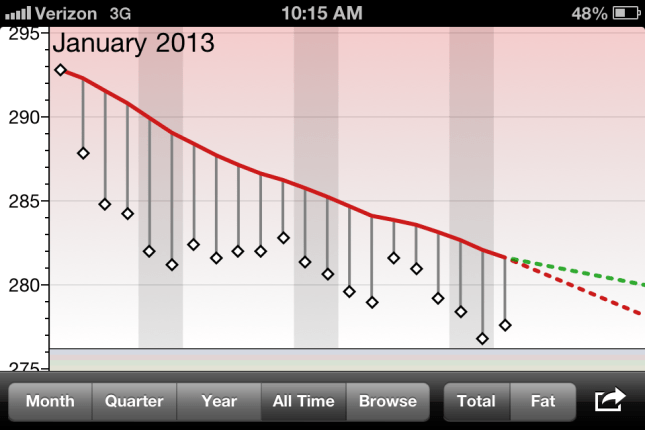Select the Total weight chart
Image resolution: width=645 pixels, height=430 pixels.
(x=476, y=402)
